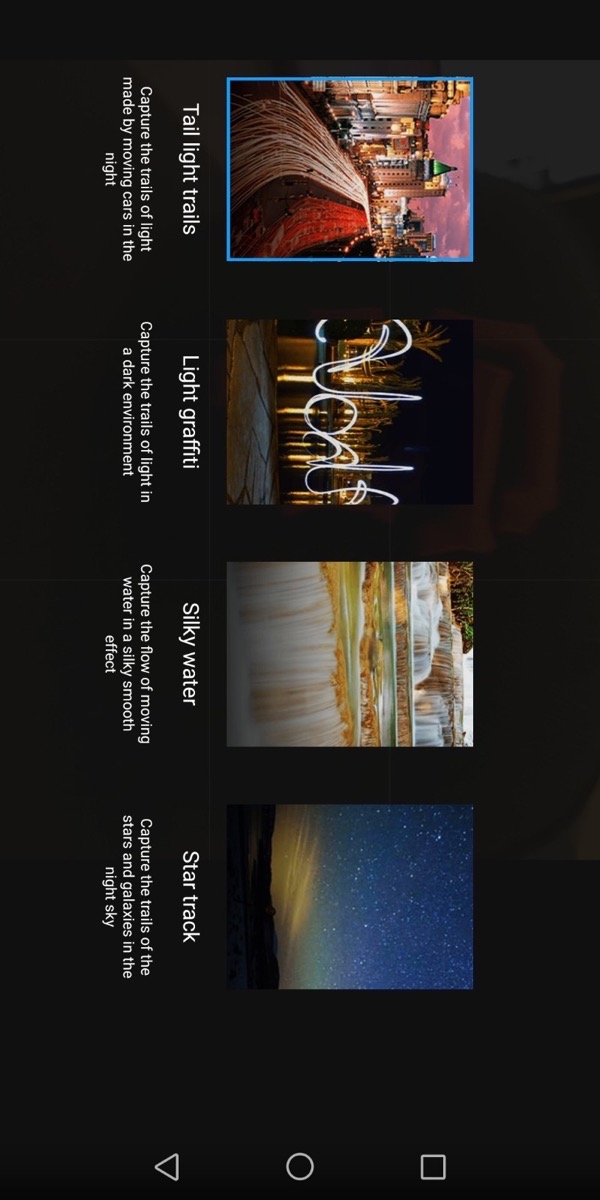Open the Silky water mode
This screenshot has height=1200, width=600.
(x=349, y=654)
